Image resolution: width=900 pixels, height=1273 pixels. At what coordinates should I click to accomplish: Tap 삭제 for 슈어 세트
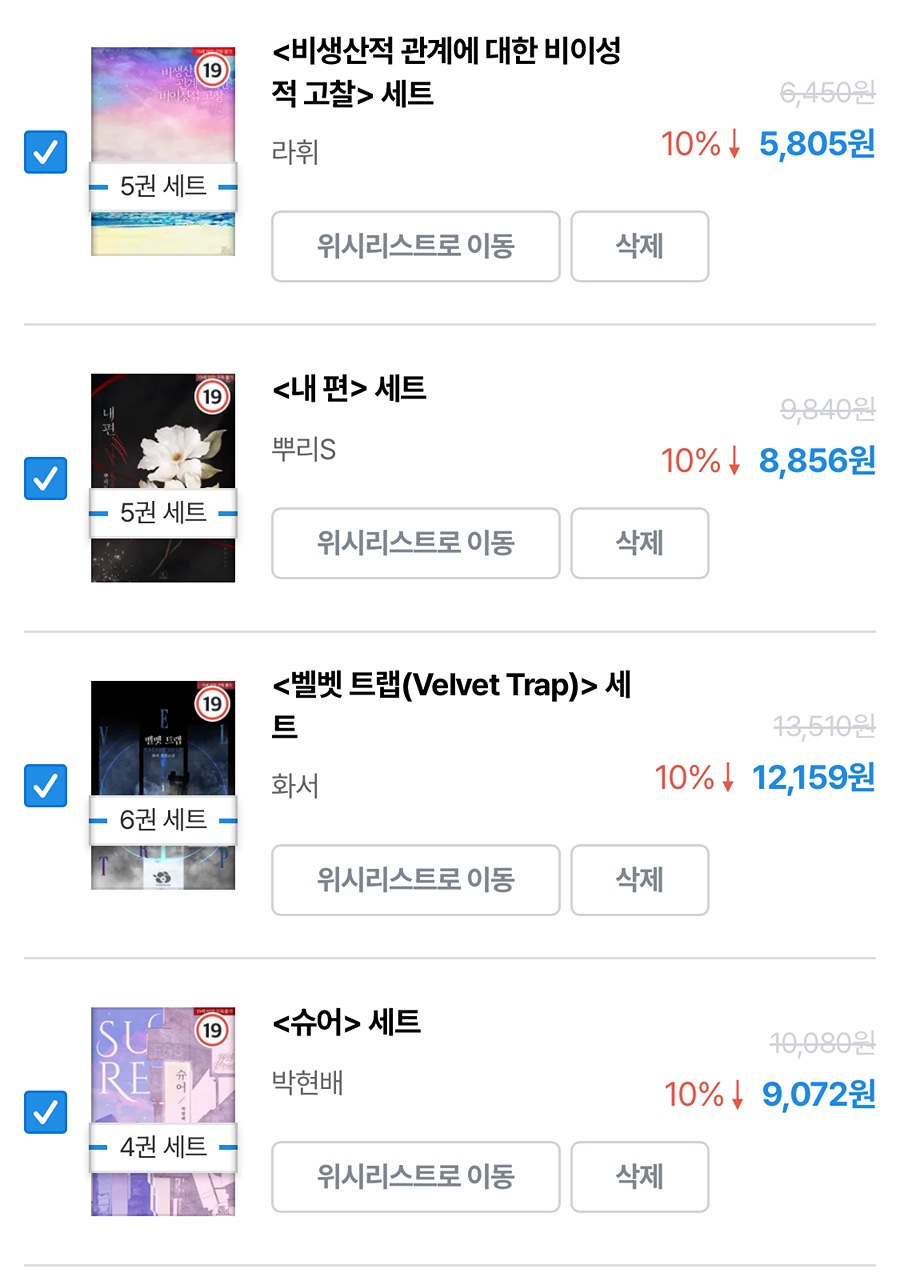(x=639, y=1177)
